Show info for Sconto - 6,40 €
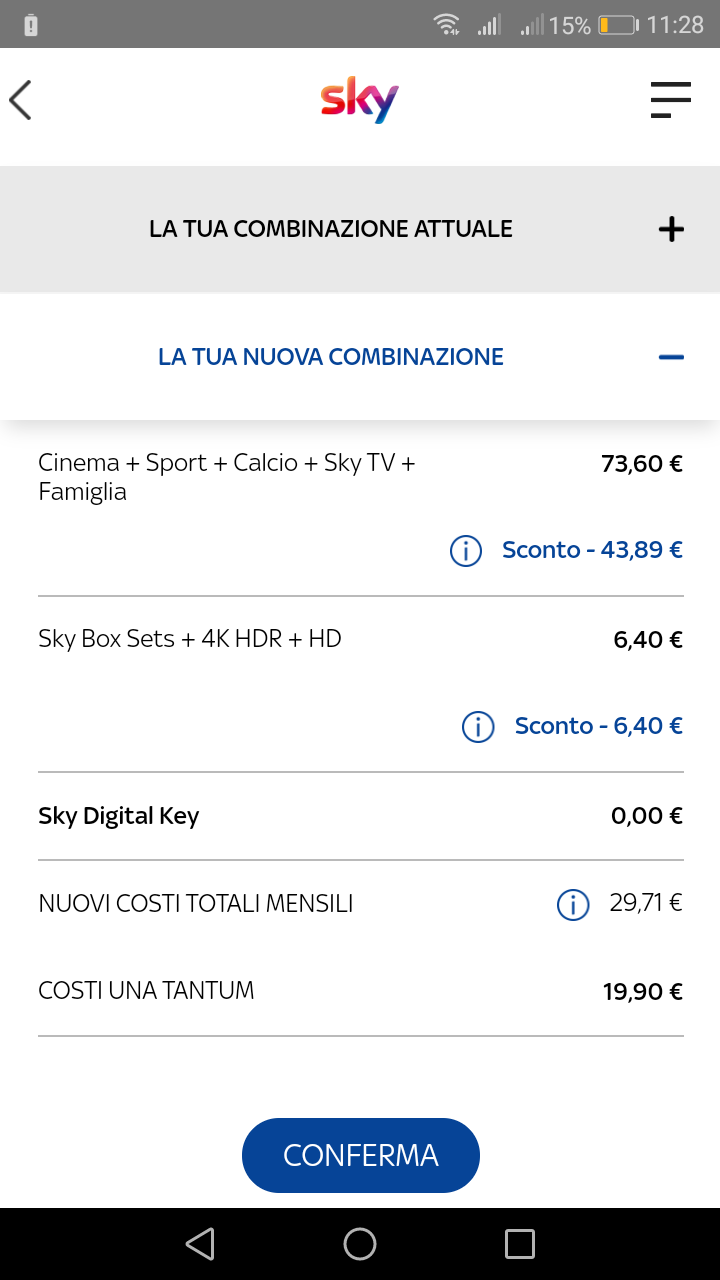The image size is (720, 1280). point(478,726)
